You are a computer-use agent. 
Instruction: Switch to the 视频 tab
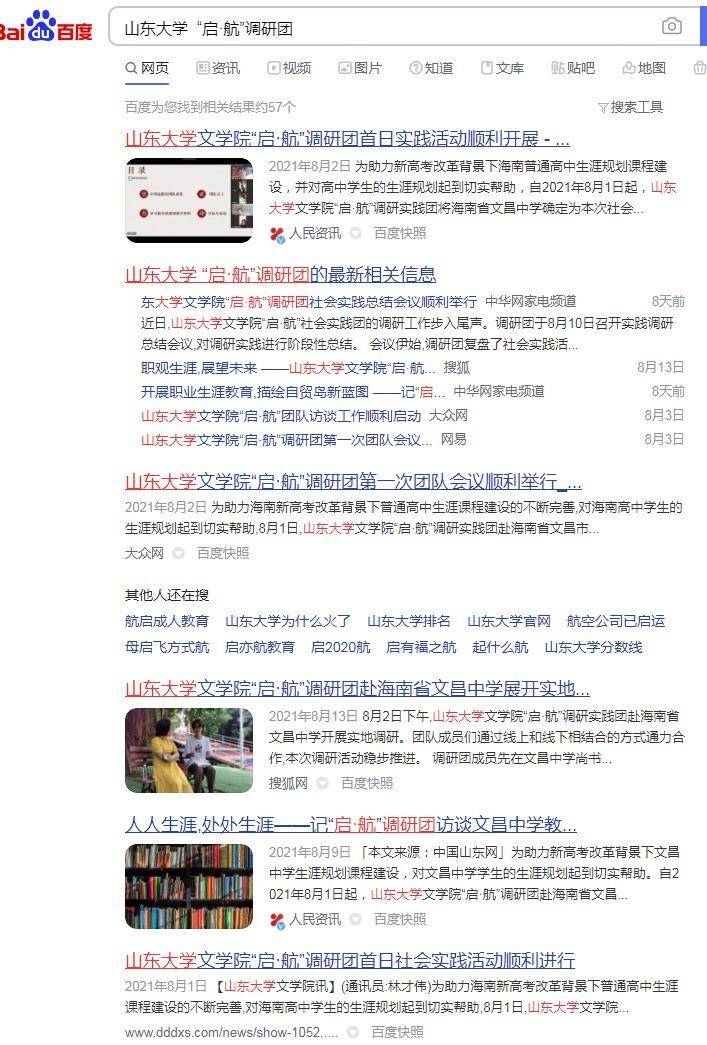289,68
